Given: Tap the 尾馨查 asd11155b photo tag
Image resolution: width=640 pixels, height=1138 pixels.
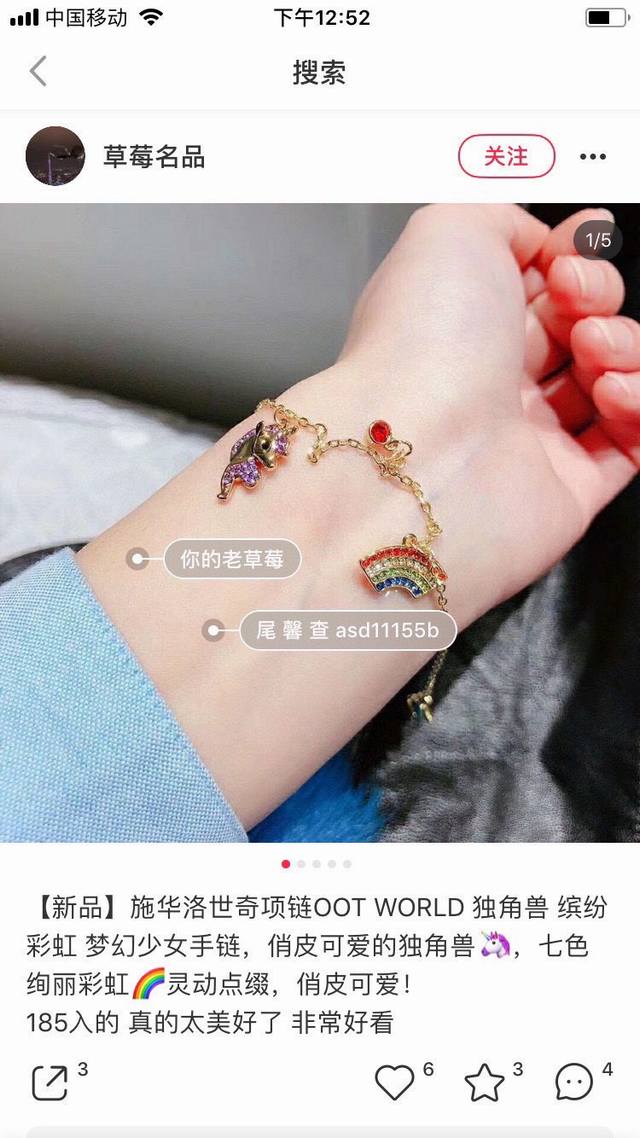Looking at the screenshot, I should [347, 631].
